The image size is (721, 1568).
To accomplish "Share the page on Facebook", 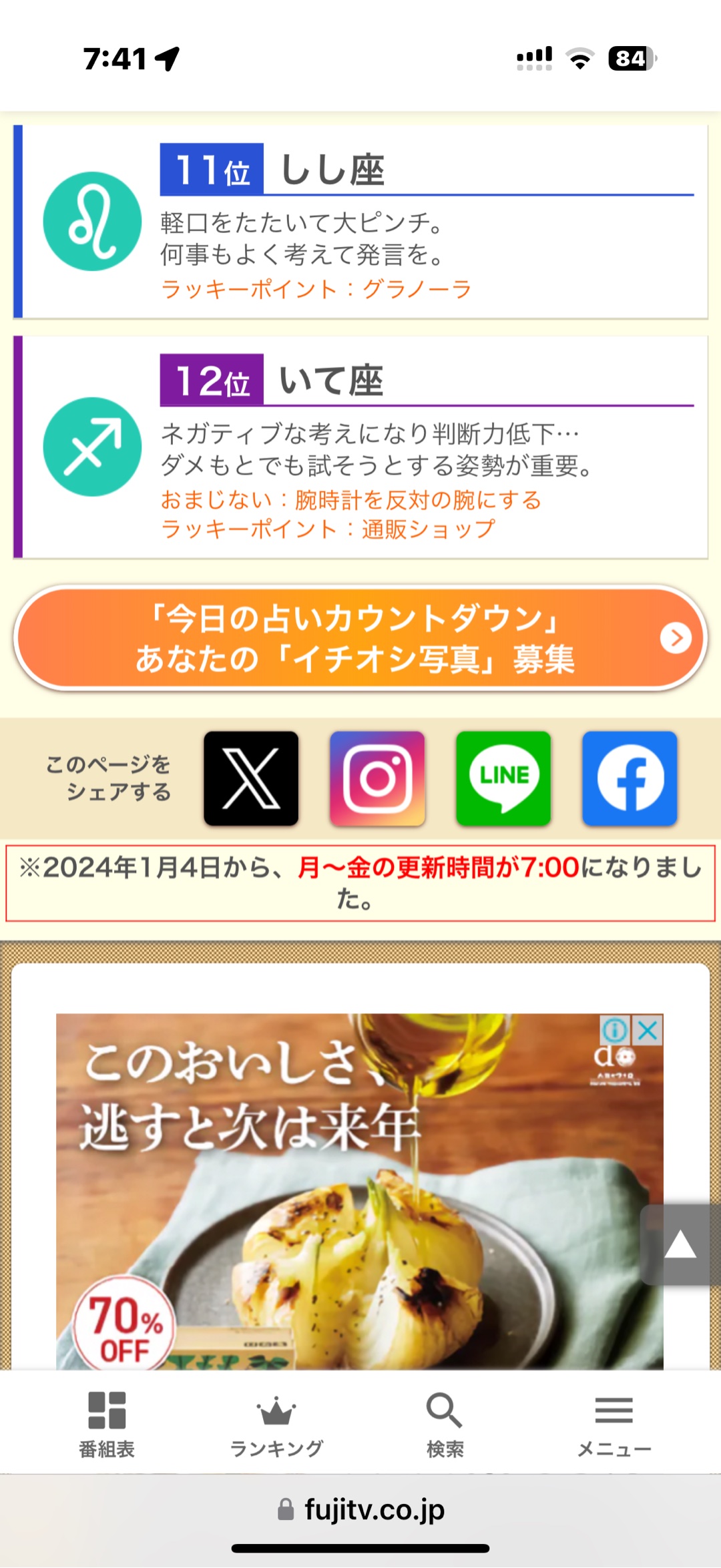I will coord(630,778).
